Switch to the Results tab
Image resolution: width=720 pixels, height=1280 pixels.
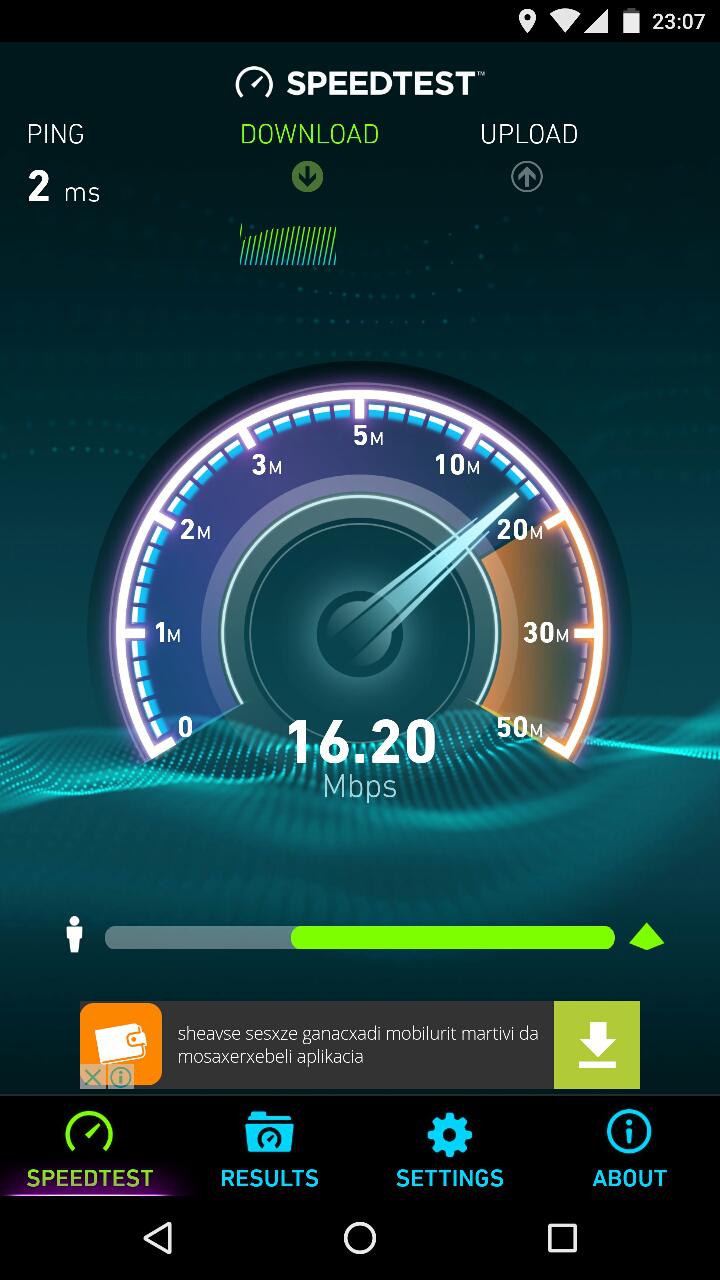[269, 1150]
